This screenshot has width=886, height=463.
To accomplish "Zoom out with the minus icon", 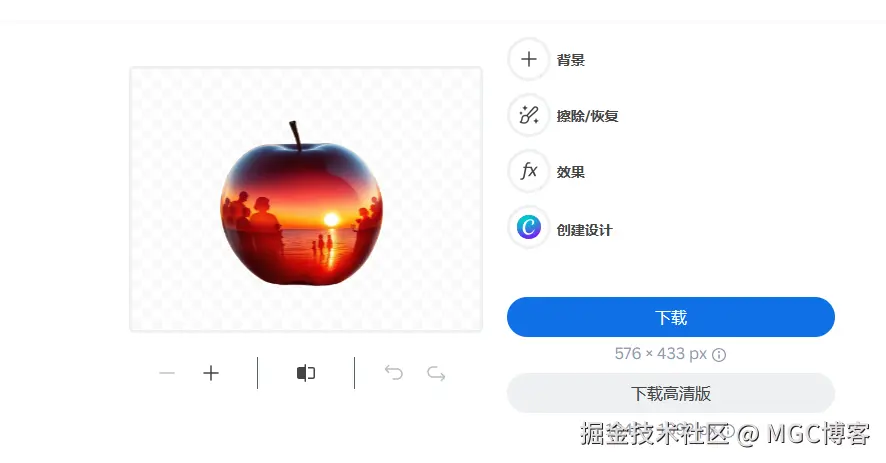I will click(167, 373).
